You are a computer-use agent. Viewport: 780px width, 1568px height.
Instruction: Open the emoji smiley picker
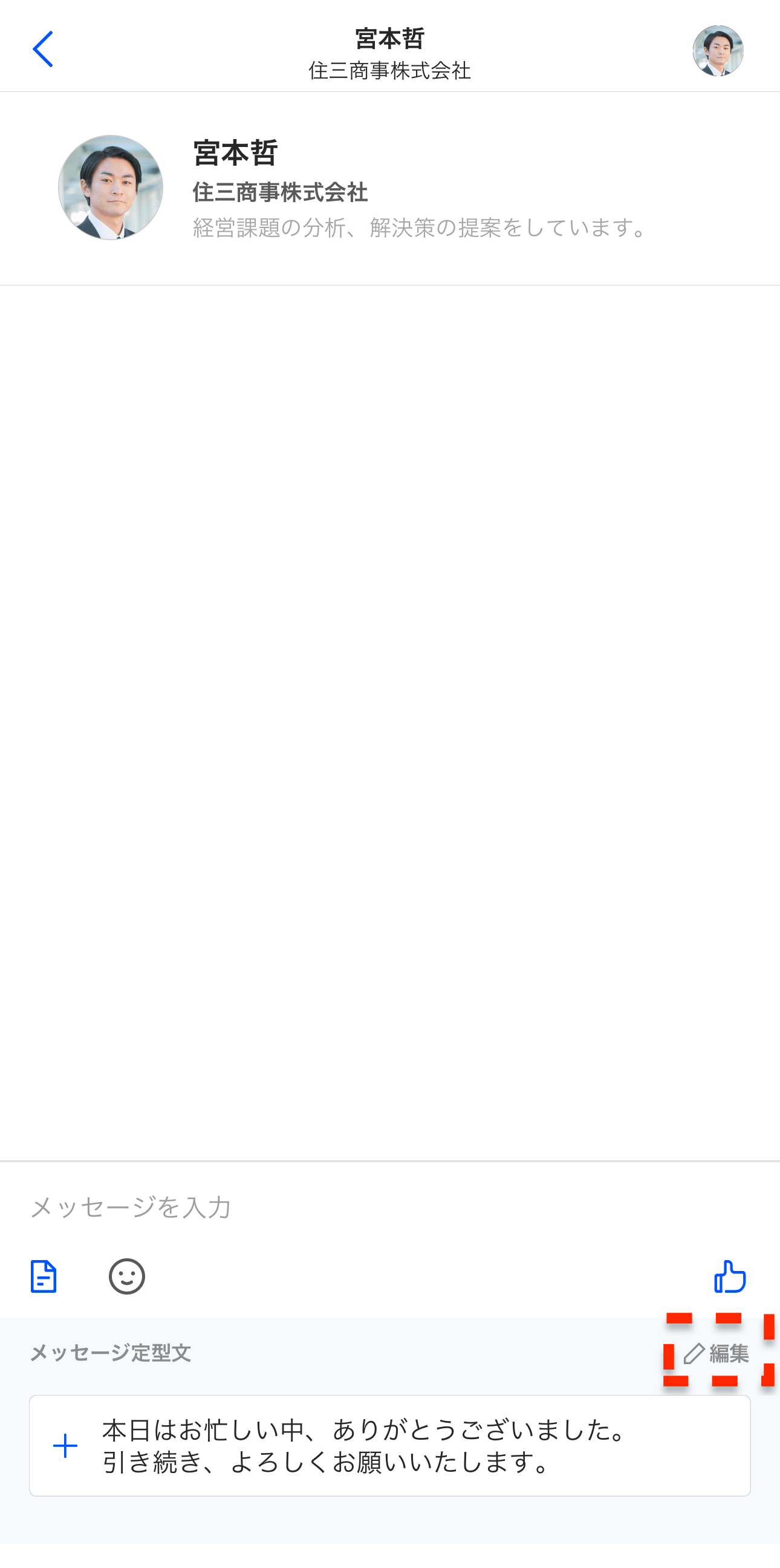click(126, 1276)
